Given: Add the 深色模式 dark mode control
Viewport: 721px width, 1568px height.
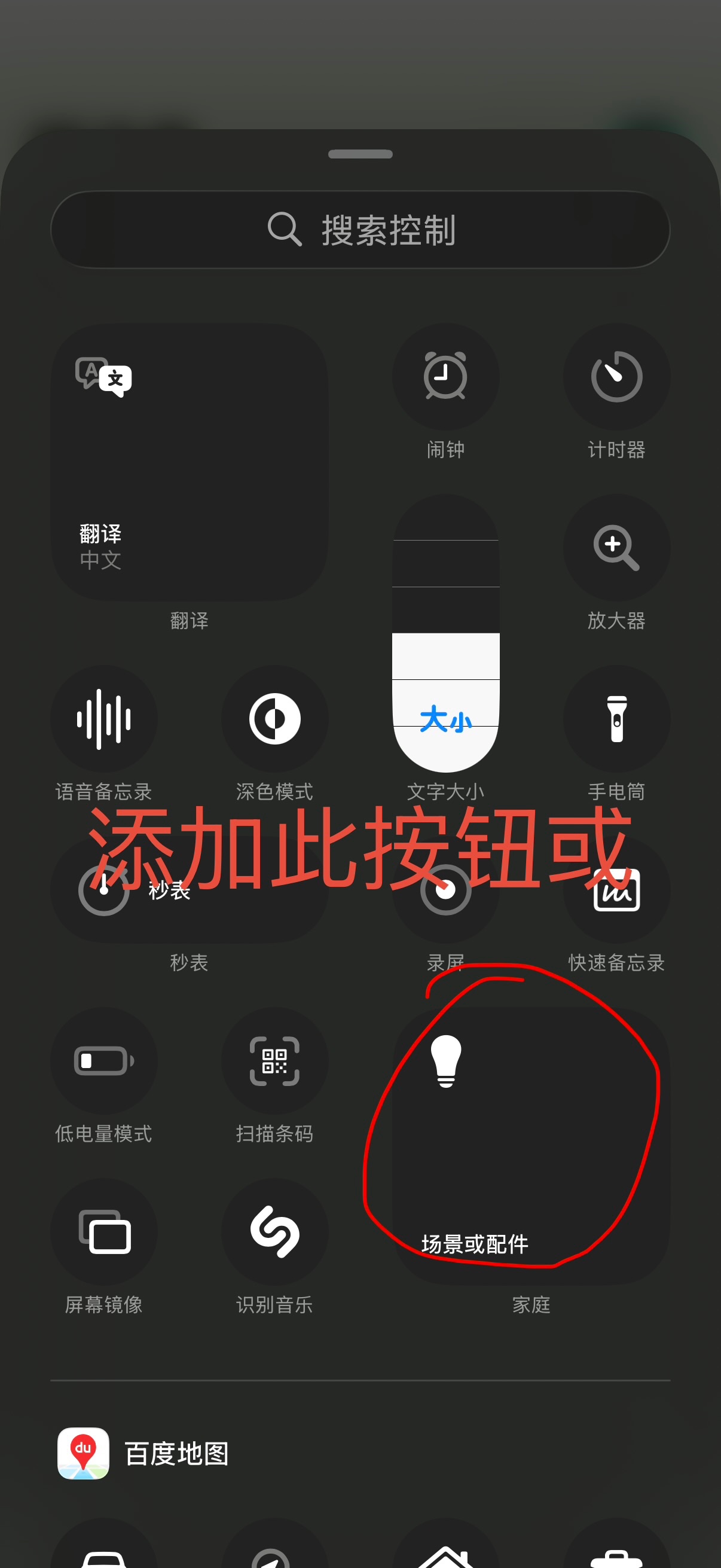Looking at the screenshot, I should (274, 719).
